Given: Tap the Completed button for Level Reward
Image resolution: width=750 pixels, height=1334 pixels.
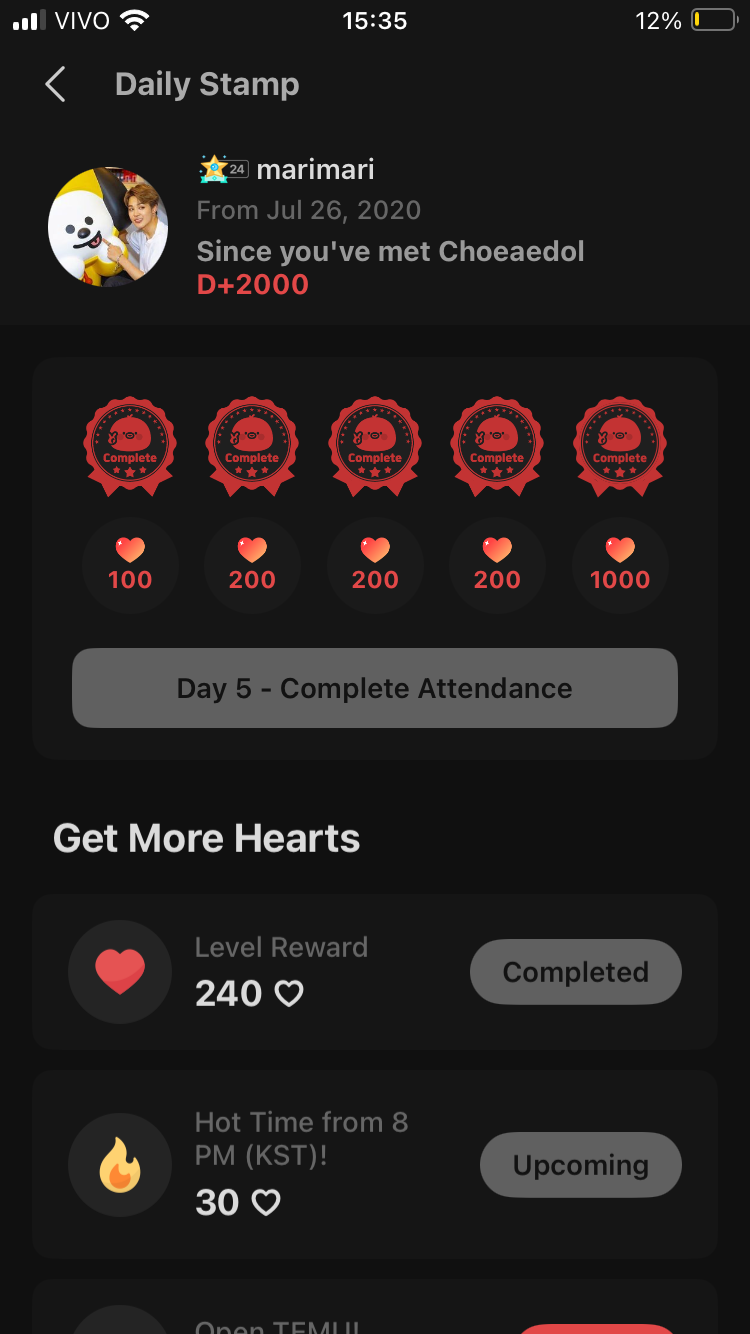Looking at the screenshot, I should pos(576,972).
